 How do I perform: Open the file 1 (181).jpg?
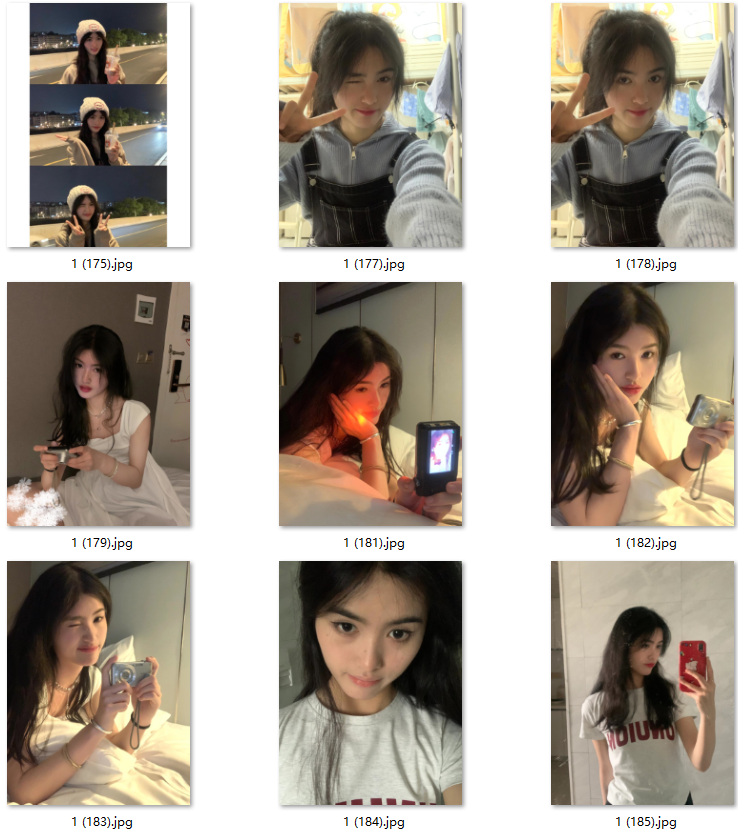[370, 403]
